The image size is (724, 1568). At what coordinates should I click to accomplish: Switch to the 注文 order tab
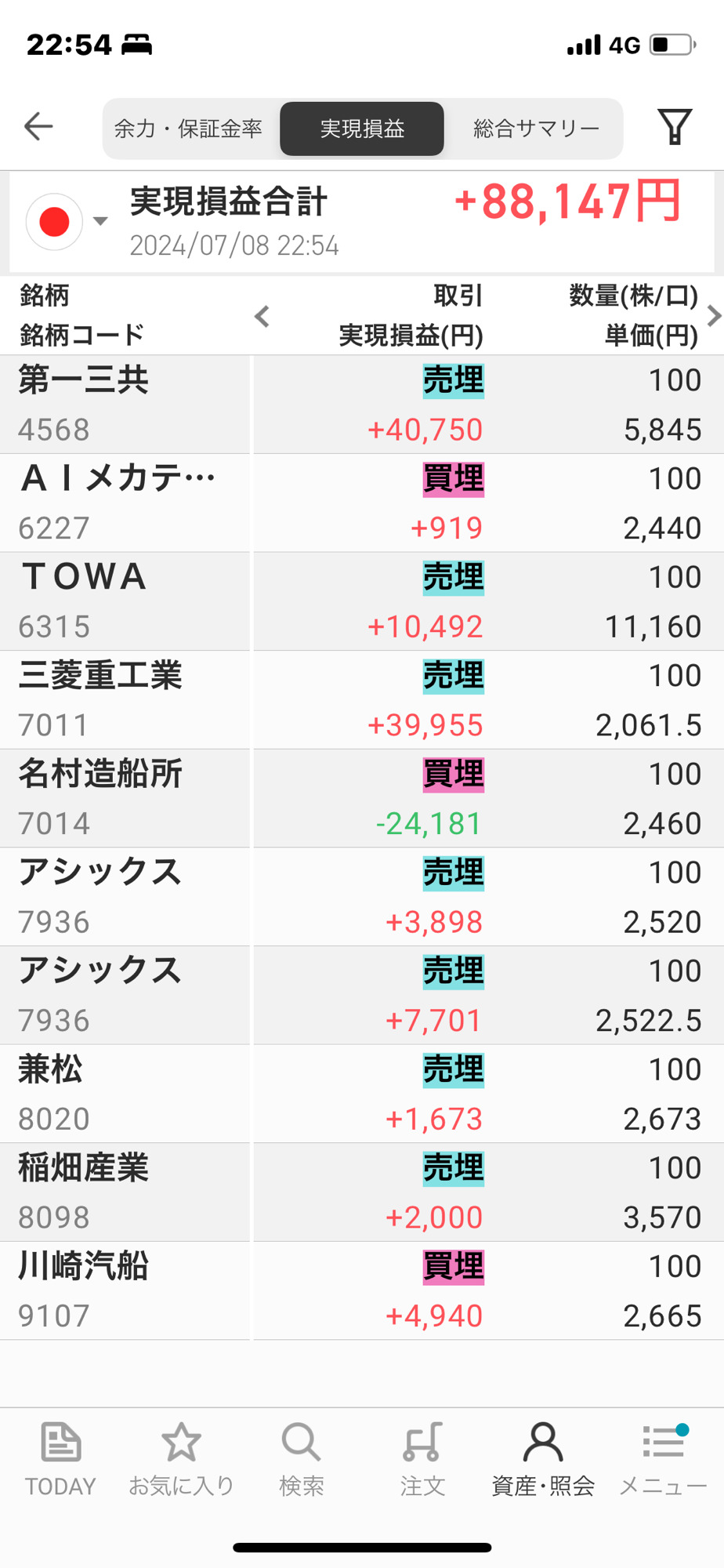tap(422, 1459)
